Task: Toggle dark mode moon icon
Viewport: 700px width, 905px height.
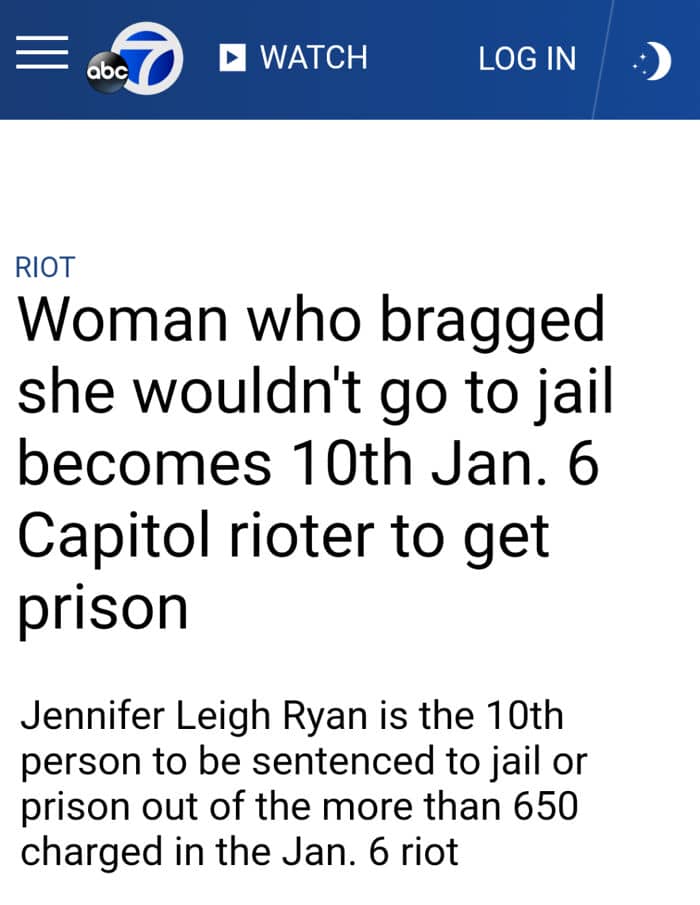Action: [653, 61]
